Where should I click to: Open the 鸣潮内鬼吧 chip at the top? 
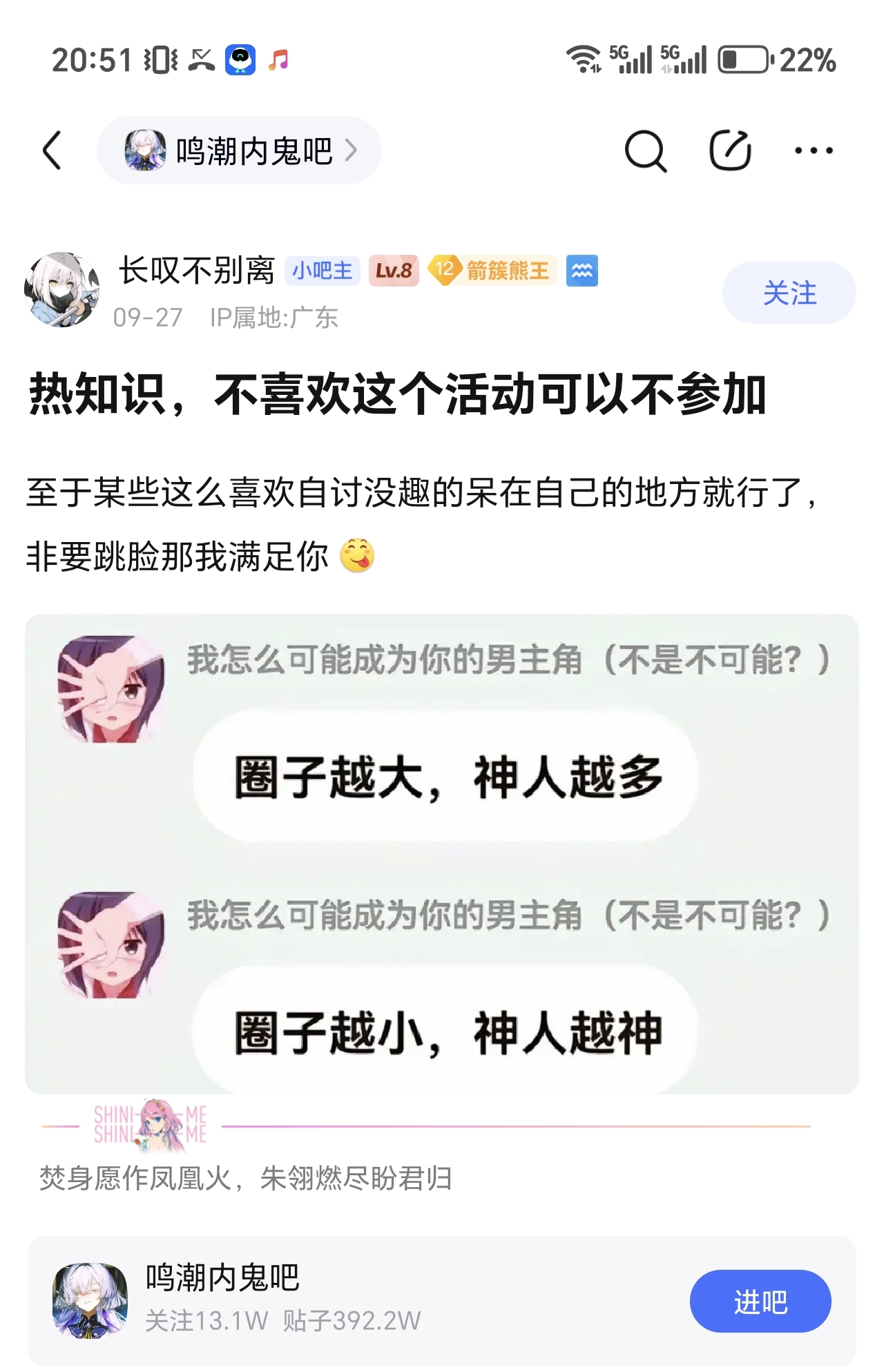coord(239,151)
